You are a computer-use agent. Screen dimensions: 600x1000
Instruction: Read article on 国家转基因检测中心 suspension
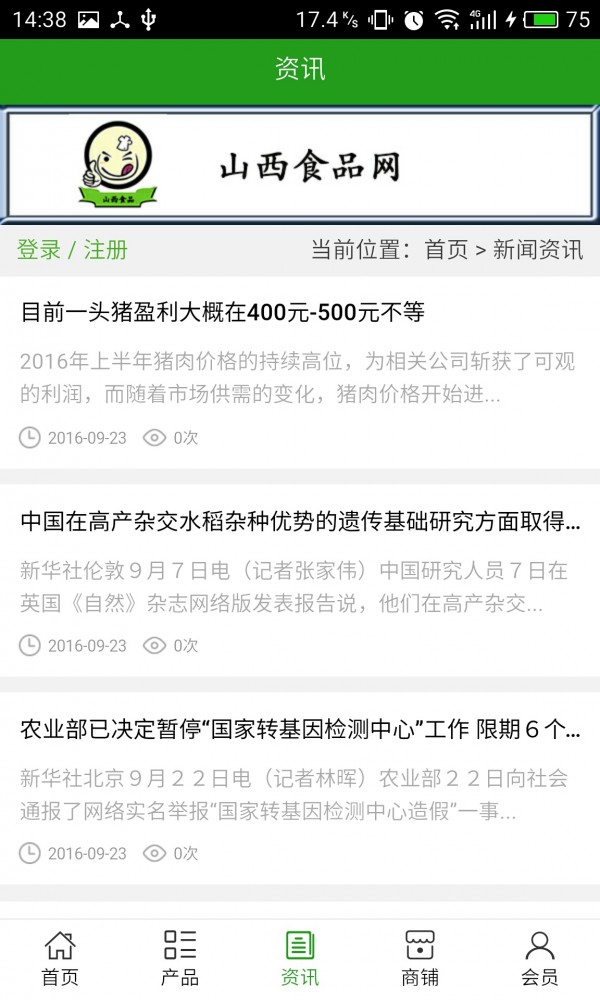click(300, 730)
